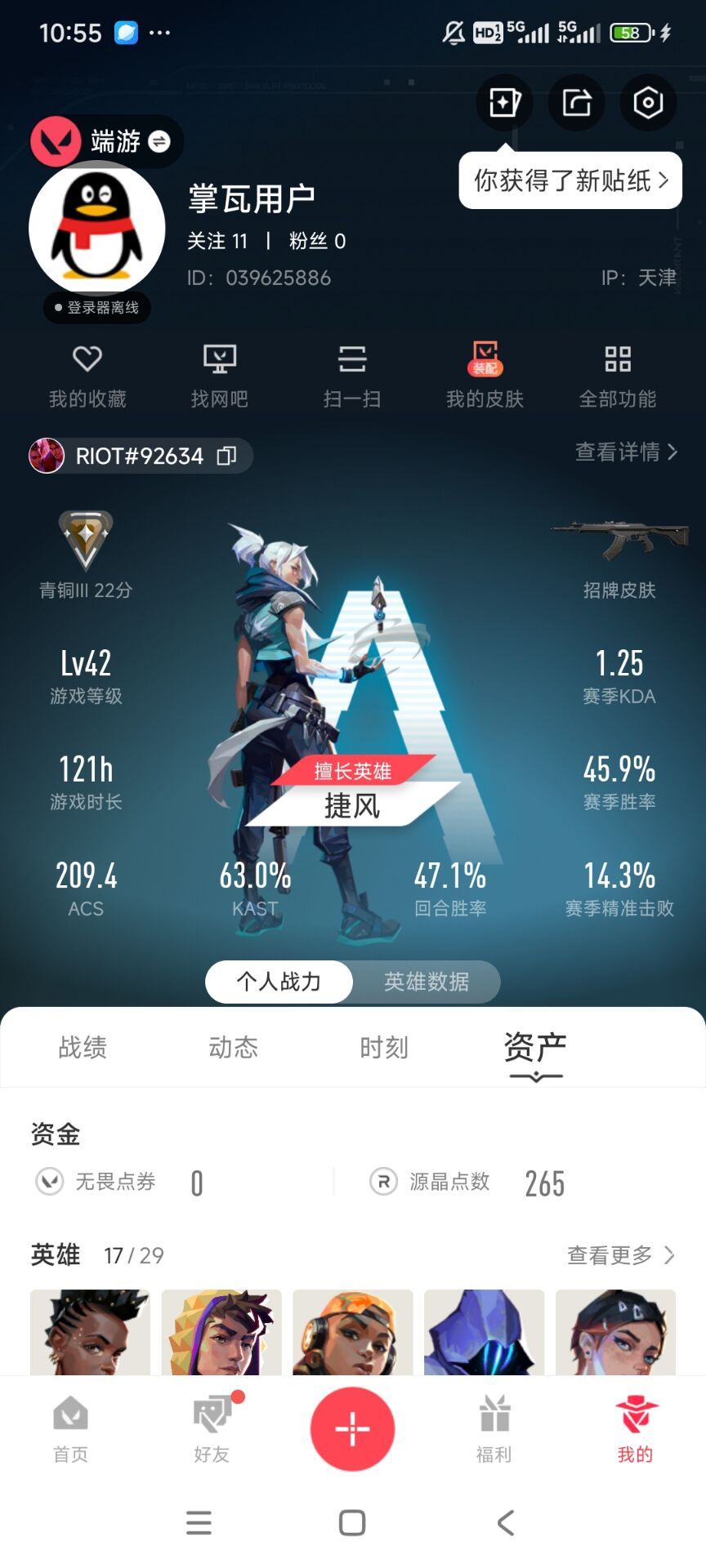
Task: Go to the 首页 home tab
Action: point(71,1429)
